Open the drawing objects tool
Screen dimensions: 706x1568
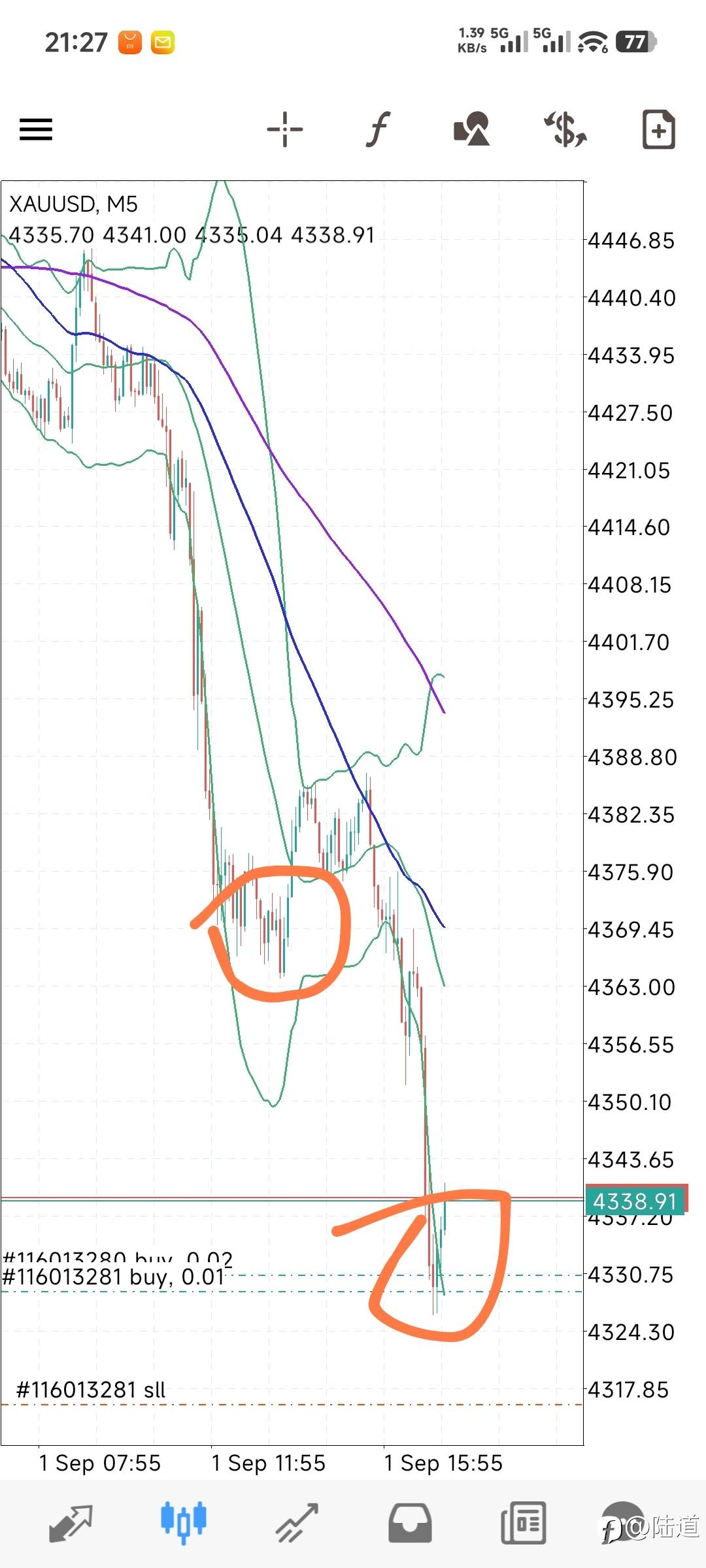(472, 129)
